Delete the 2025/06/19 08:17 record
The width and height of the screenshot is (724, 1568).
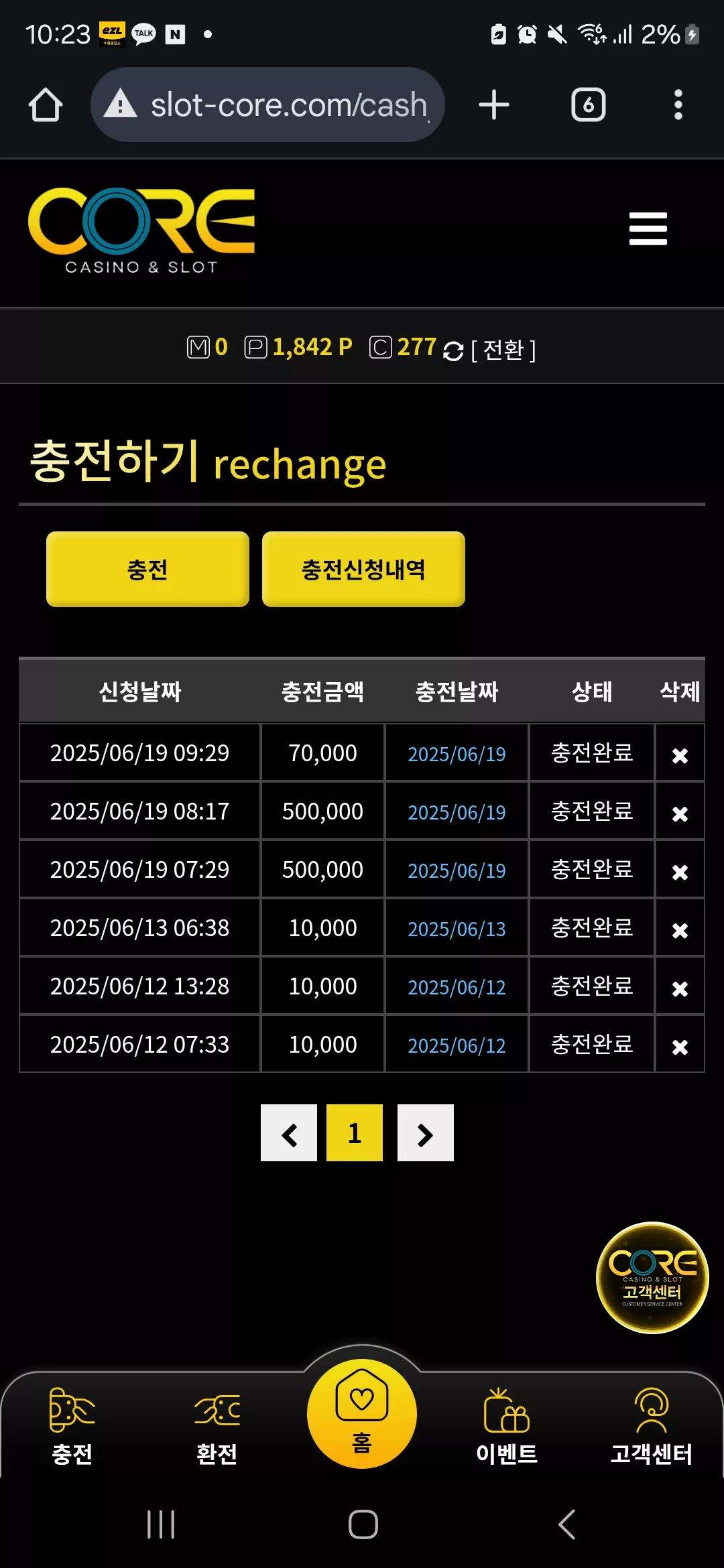click(680, 813)
